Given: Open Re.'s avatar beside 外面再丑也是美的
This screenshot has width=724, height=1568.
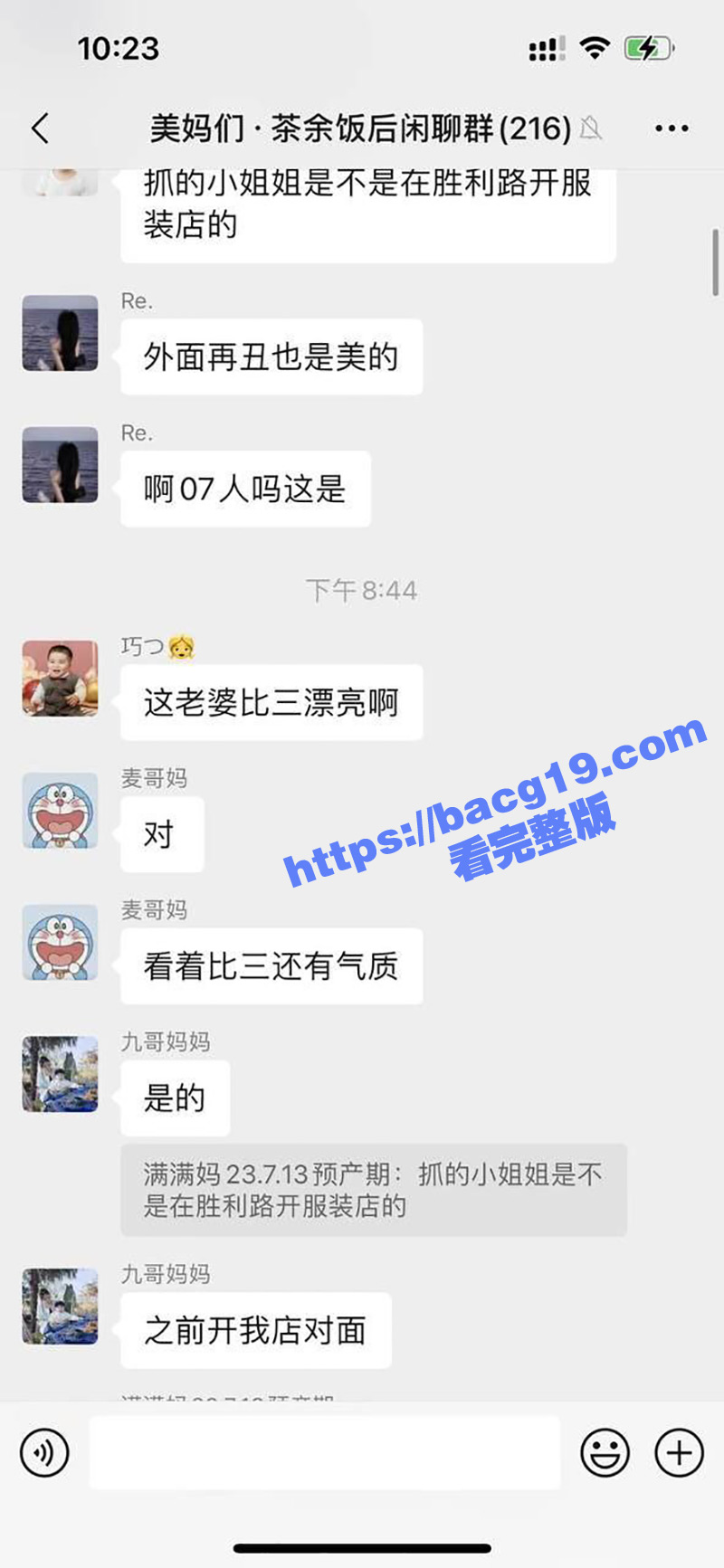Looking at the screenshot, I should click(60, 333).
